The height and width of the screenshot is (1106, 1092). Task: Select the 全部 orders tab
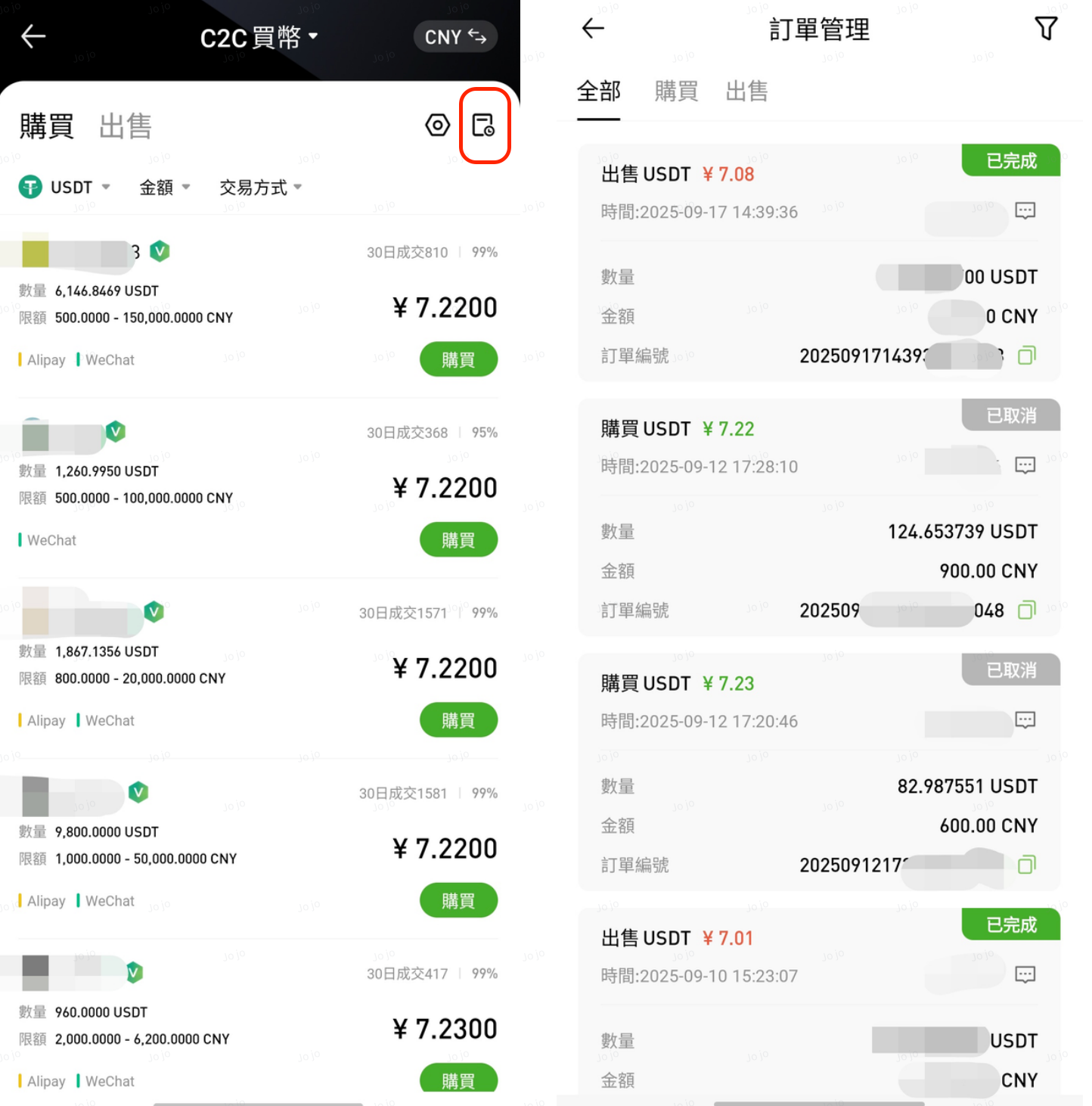[x=598, y=92]
